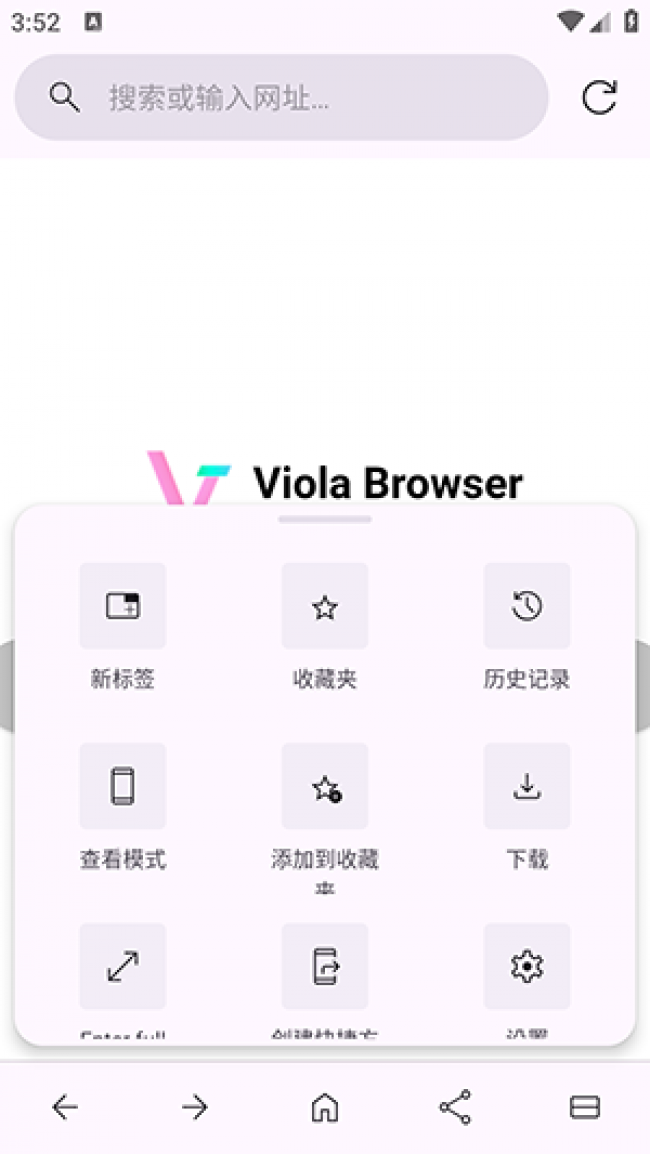Return to the browser home page
The width and height of the screenshot is (650, 1154).
coord(325,1107)
